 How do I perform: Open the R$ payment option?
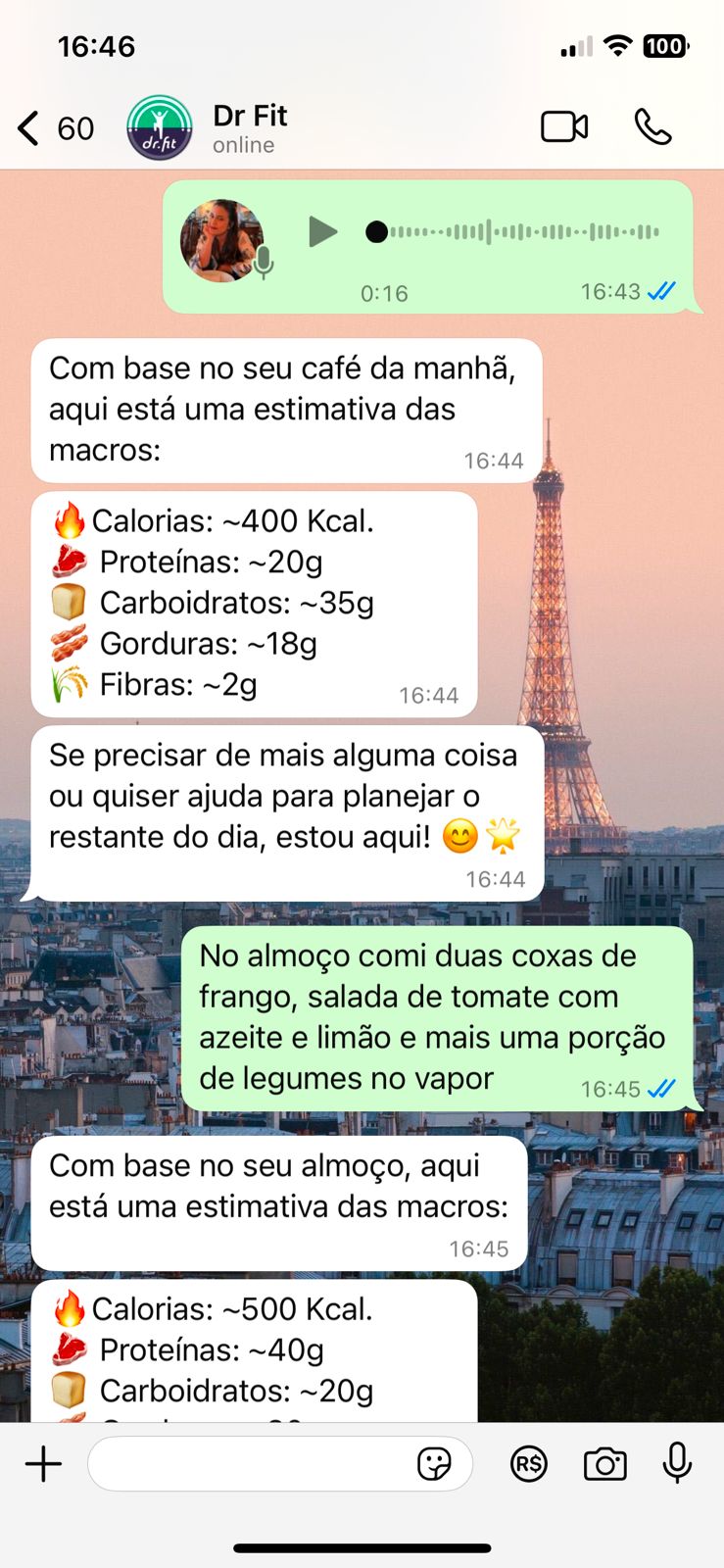point(529,1464)
